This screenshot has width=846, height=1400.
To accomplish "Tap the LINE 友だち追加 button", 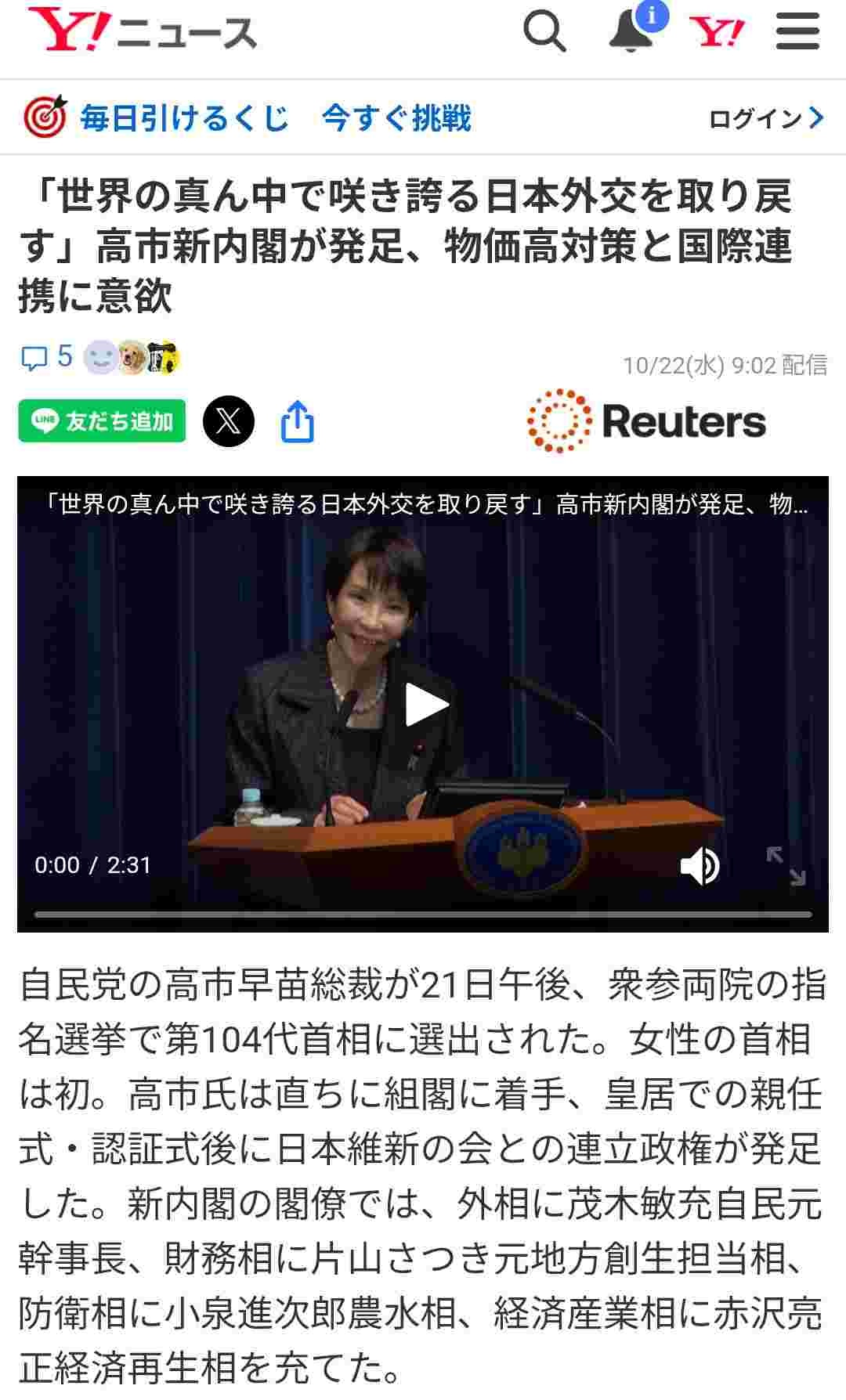I will (102, 421).
